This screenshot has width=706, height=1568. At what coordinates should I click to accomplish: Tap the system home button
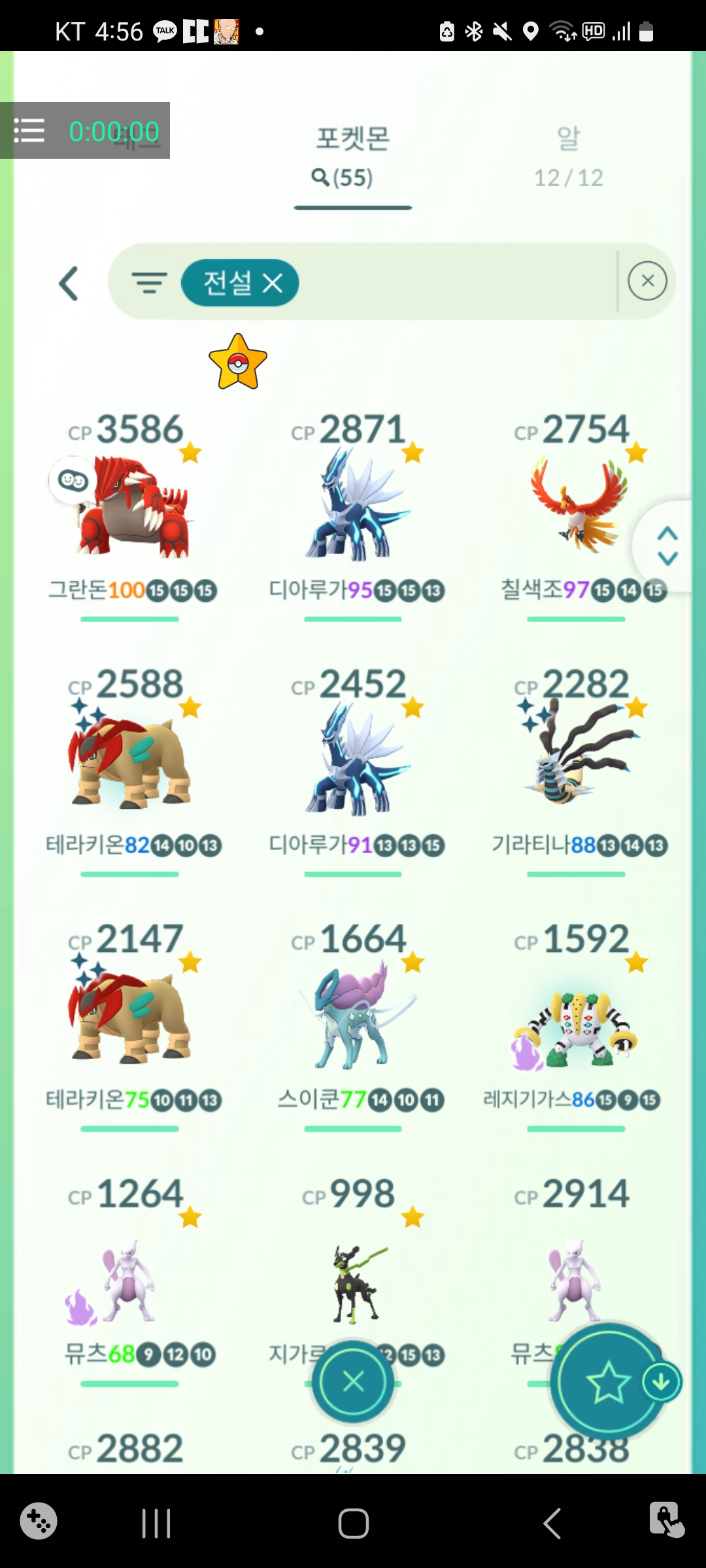(353, 1524)
